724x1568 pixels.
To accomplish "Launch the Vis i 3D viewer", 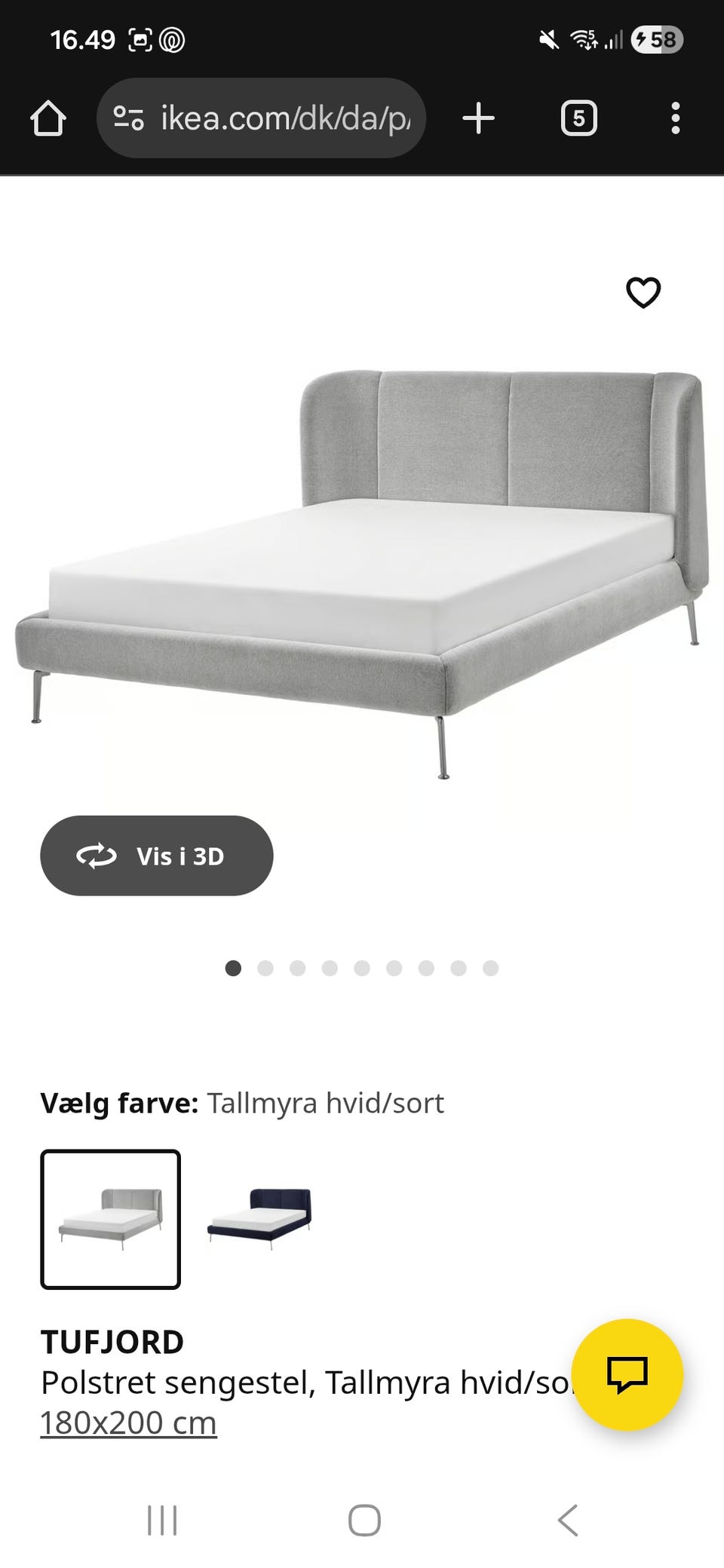I will click(156, 856).
